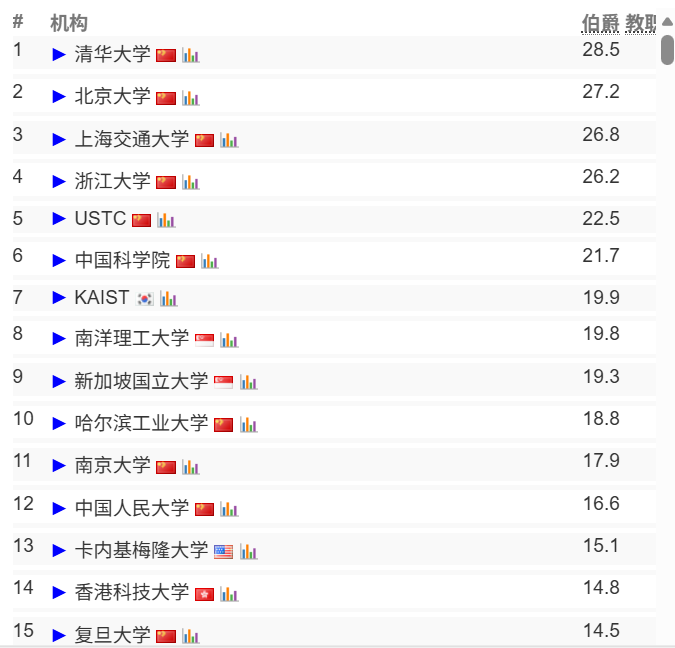View the chart for 南洋理工大学
Image resolution: width=675 pixels, height=648 pixels.
pyautogui.click(x=230, y=339)
